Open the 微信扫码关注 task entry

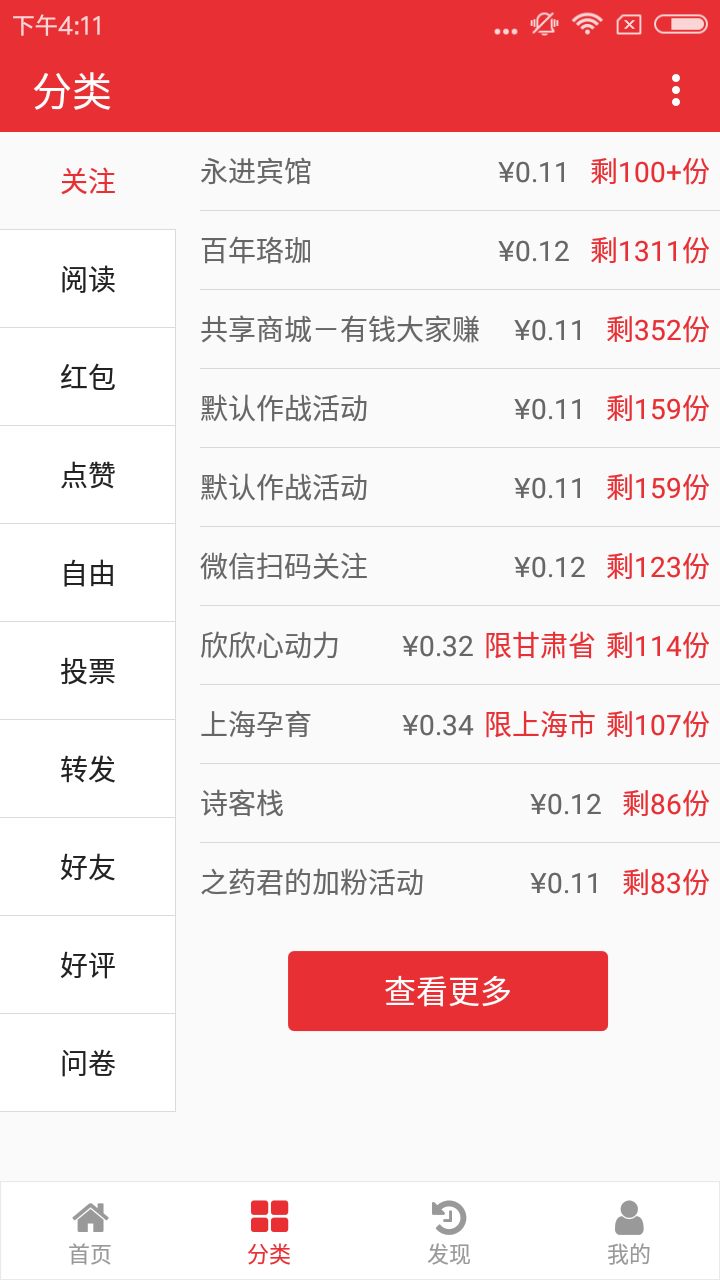click(447, 567)
